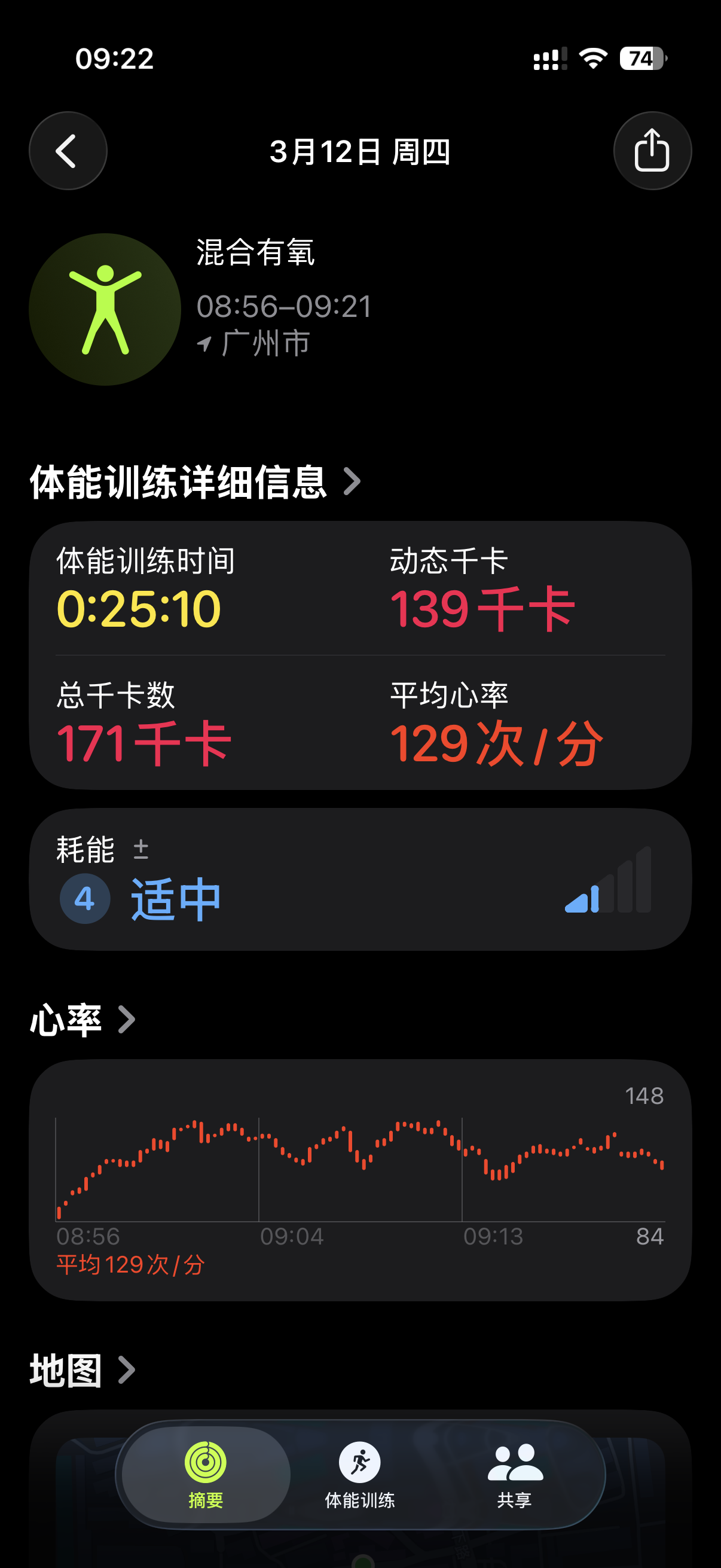Open the 地图 section
Screen dimensions: 721x1568
tap(83, 1371)
